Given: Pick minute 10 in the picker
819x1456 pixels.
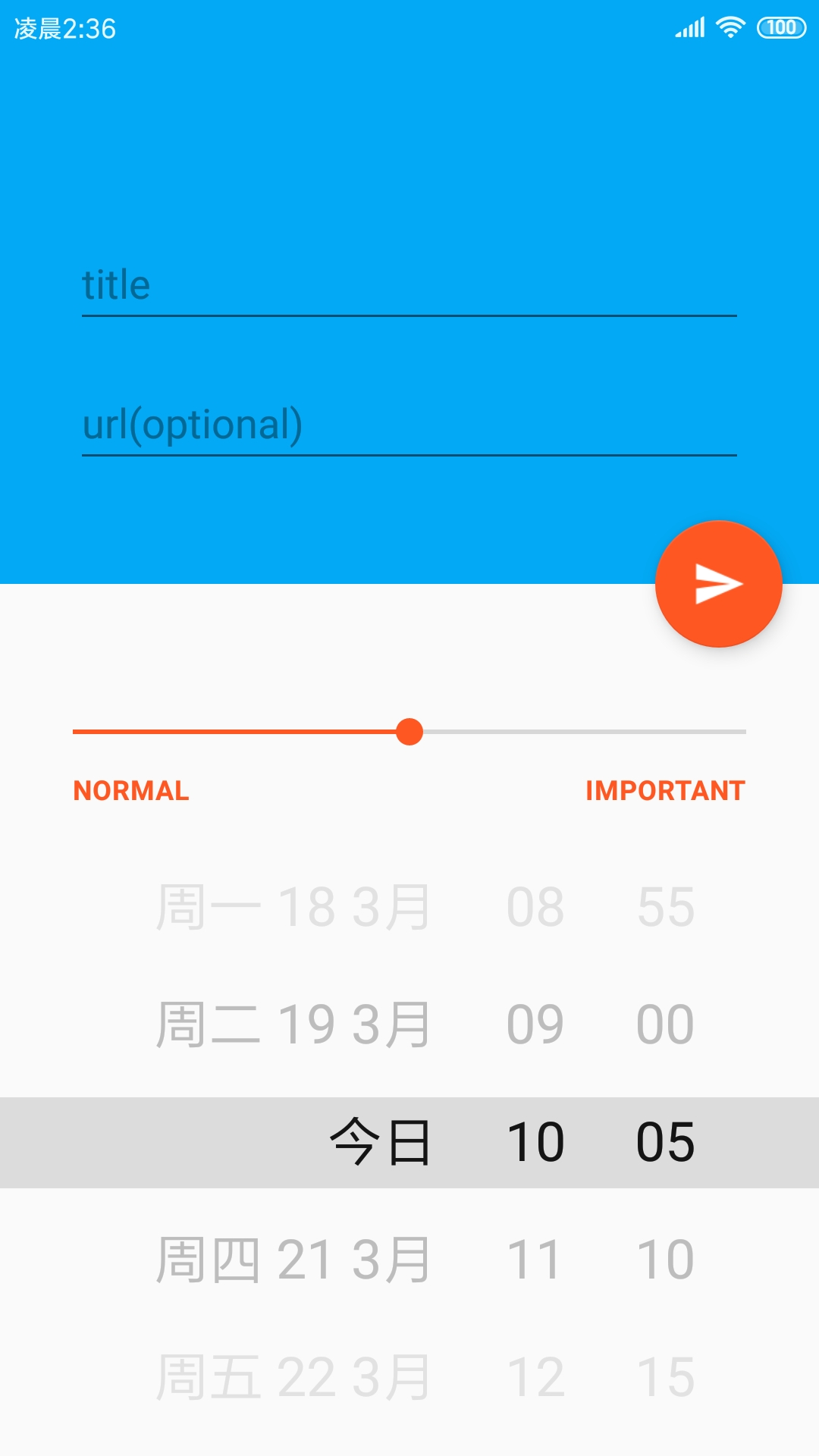Looking at the screenshot, I should pos(665,1260).
